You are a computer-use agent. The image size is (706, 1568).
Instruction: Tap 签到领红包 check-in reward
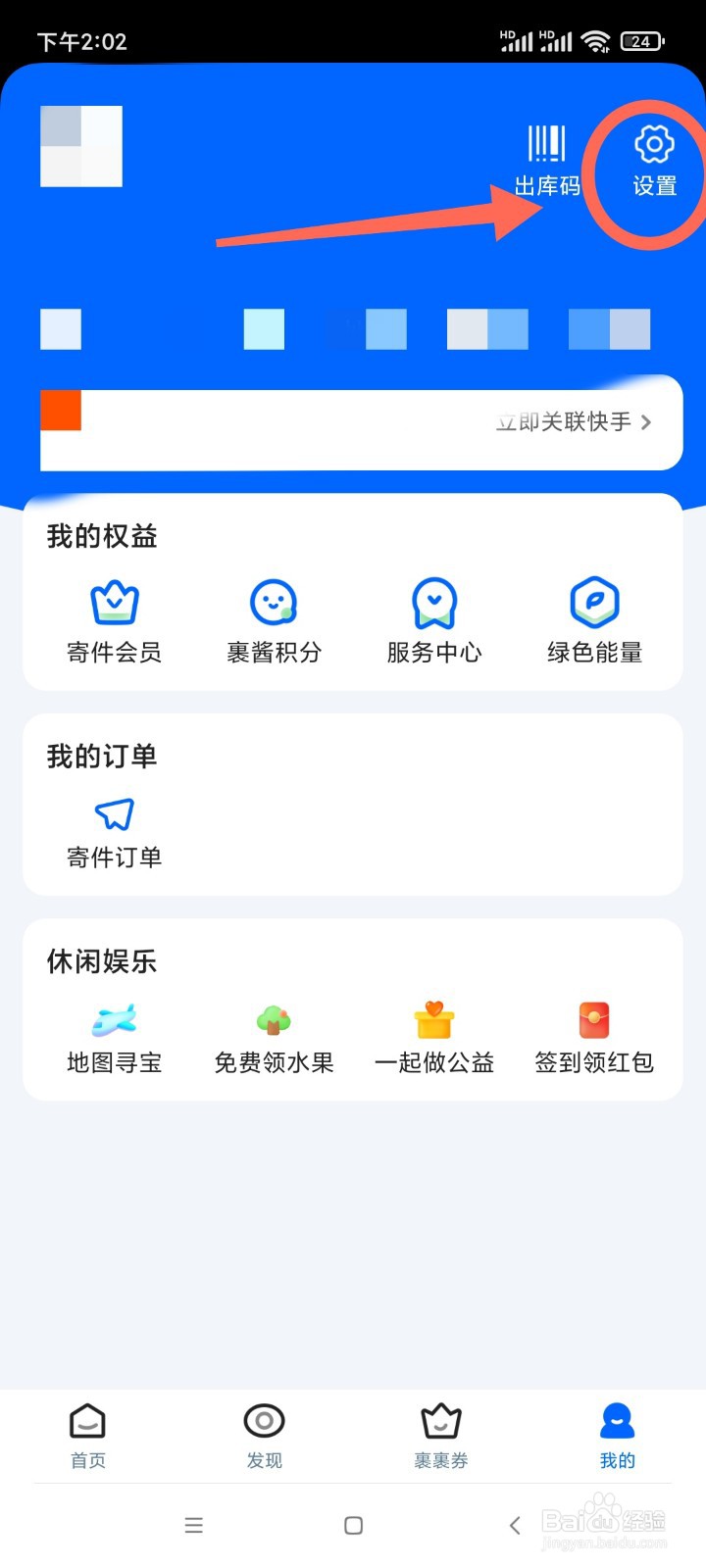[594, 1039]
